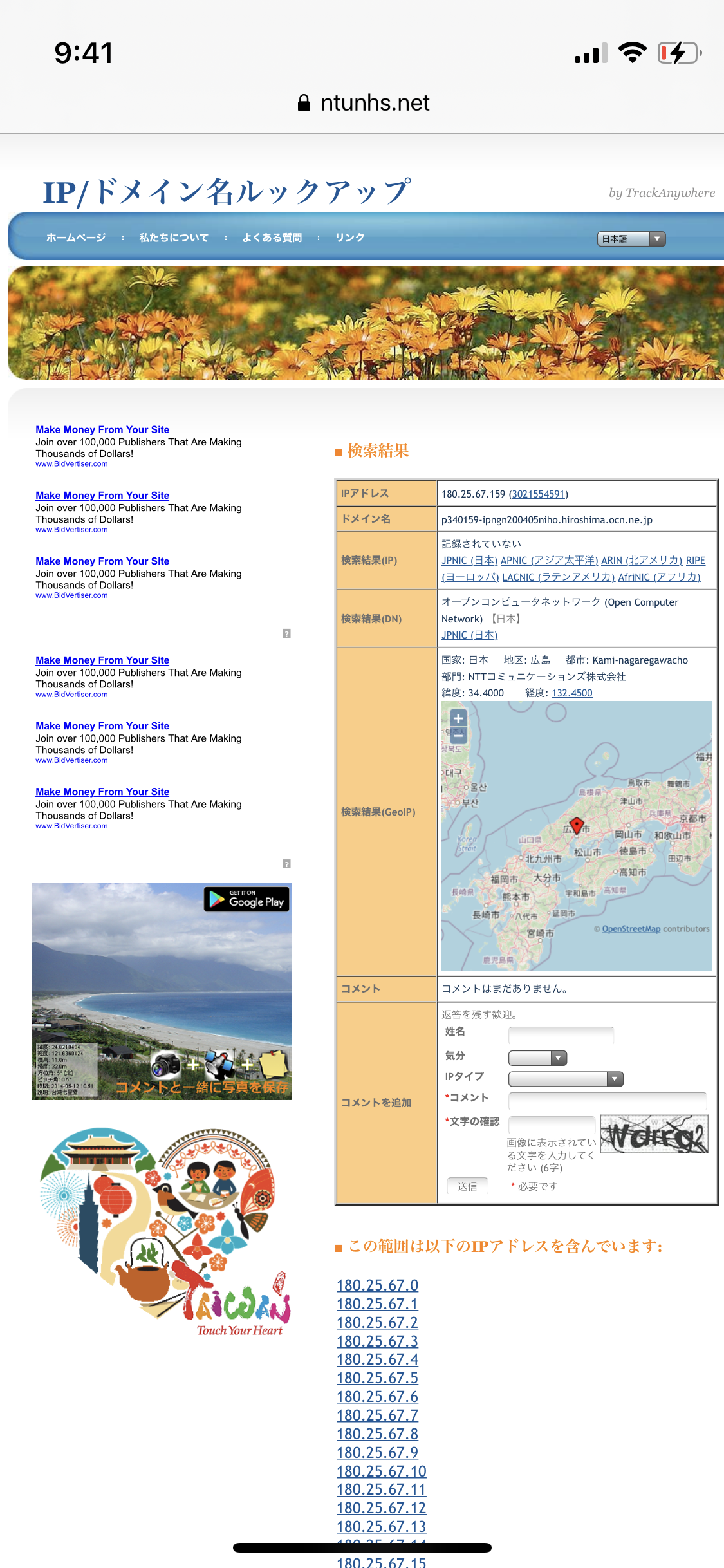Expand the 日本語 language dropdown
This screenshot has height=1568, width=724.
click(x=631, y=239)
